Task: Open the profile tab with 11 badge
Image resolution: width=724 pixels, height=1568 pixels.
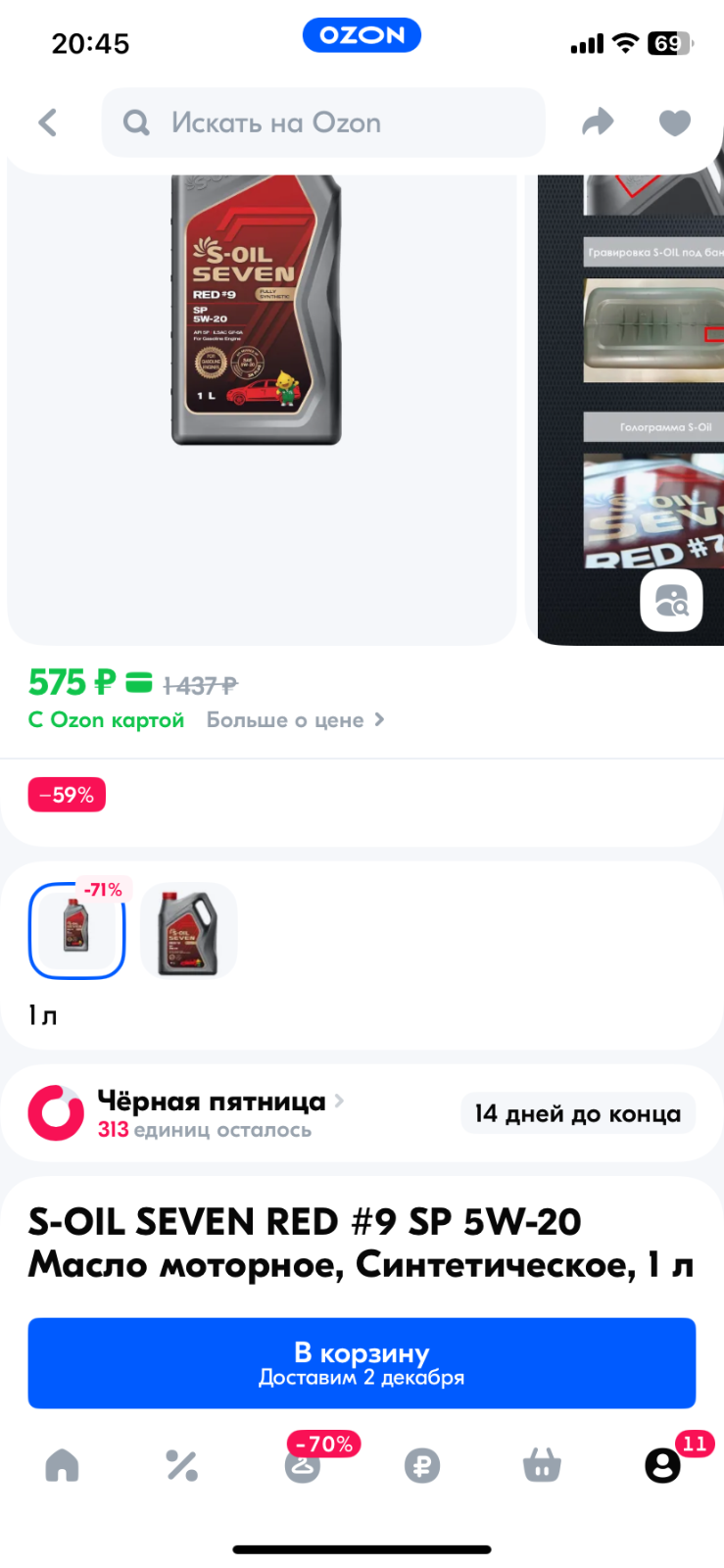Action: point(663,1463)
